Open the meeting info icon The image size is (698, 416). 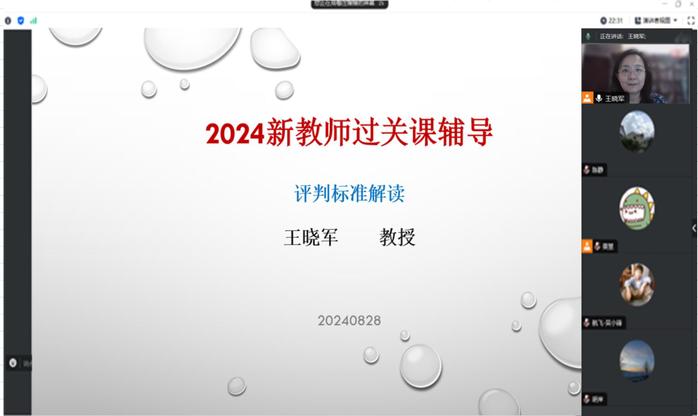click(x=8, y=20)
